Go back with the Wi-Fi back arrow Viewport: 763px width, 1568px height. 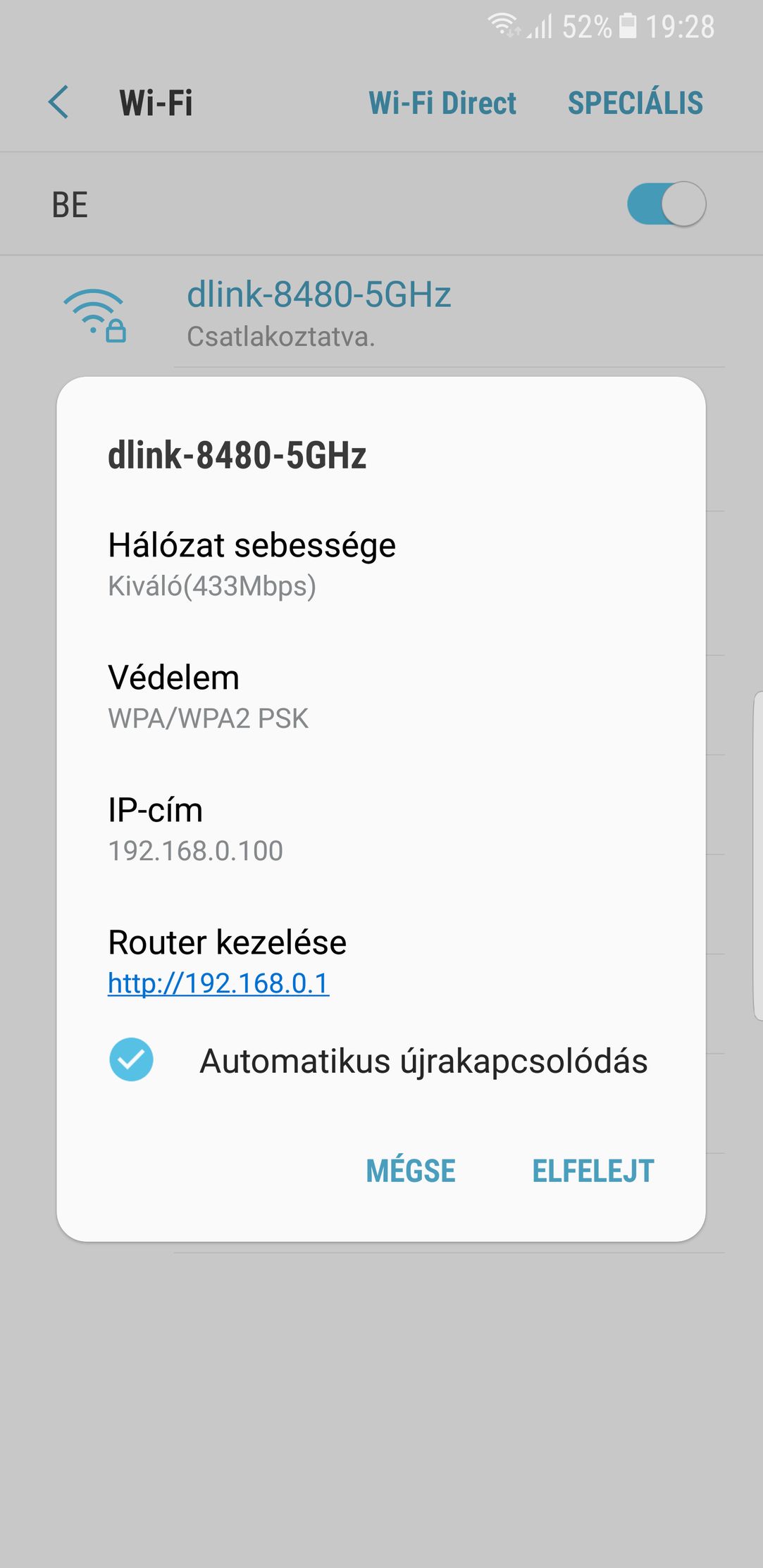pos(58,102)
